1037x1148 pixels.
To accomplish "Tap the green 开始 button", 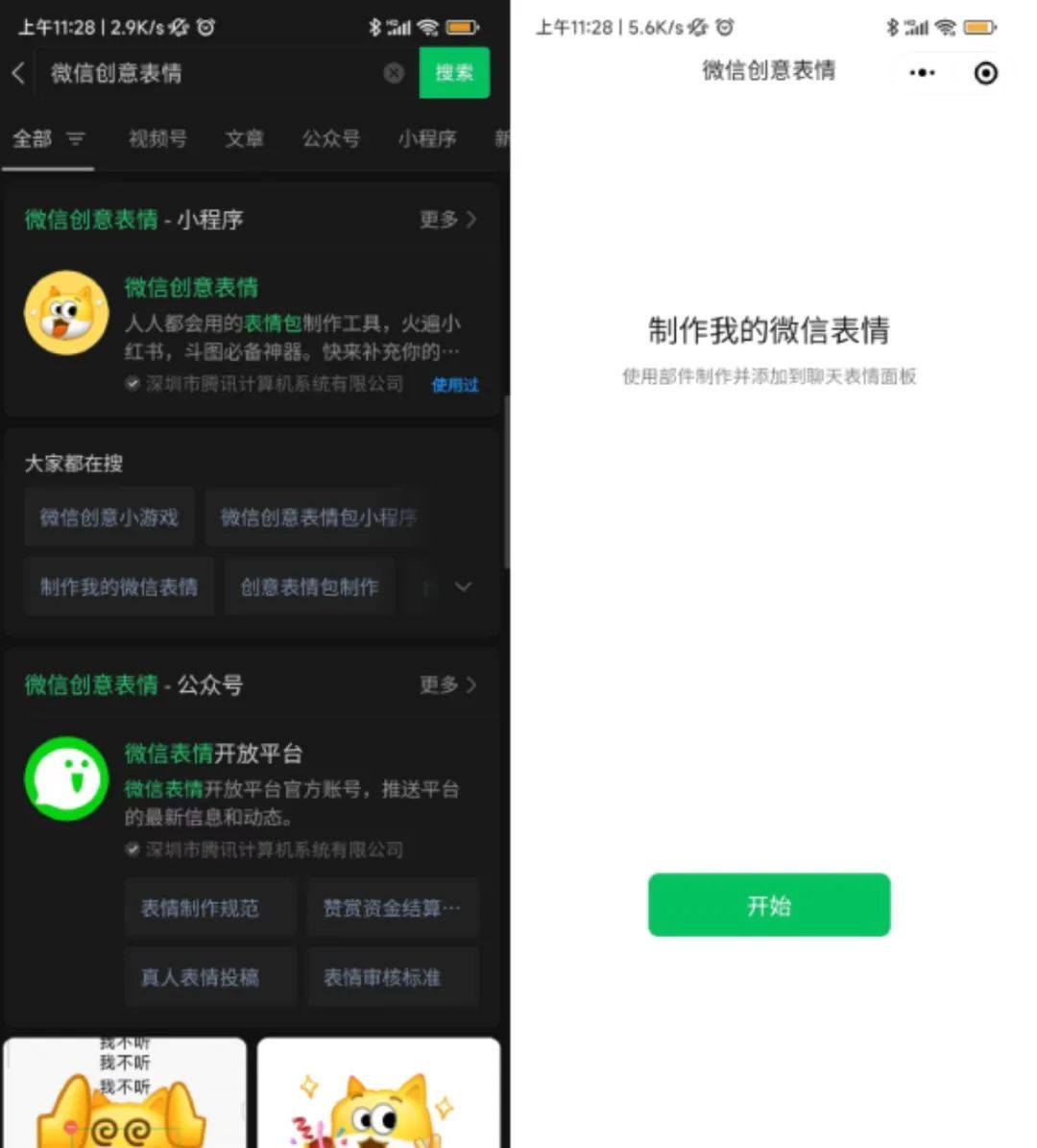I will pyautogui.click(x=769, y=905).
